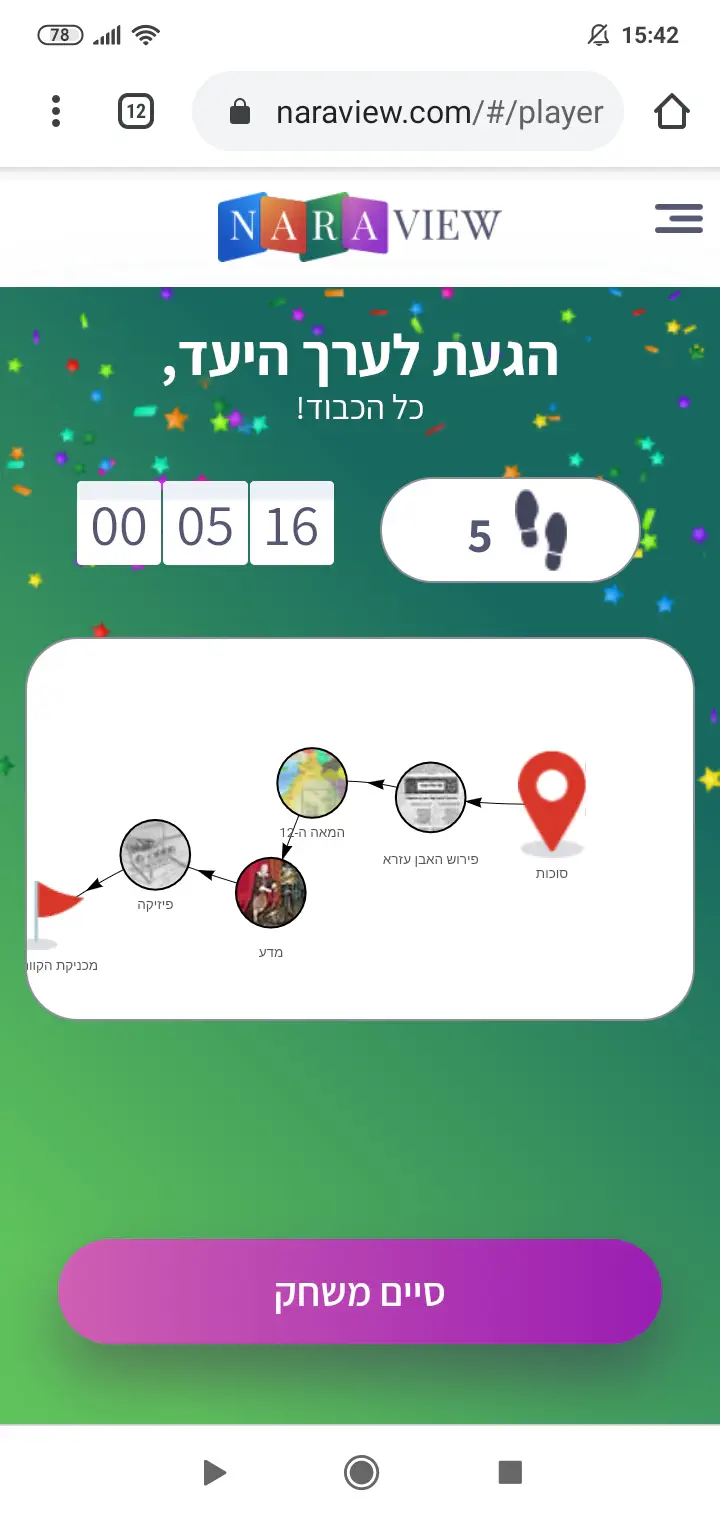720x1520 pixels.
Task: Tap the Naraview logo
Action: (358, 226)
